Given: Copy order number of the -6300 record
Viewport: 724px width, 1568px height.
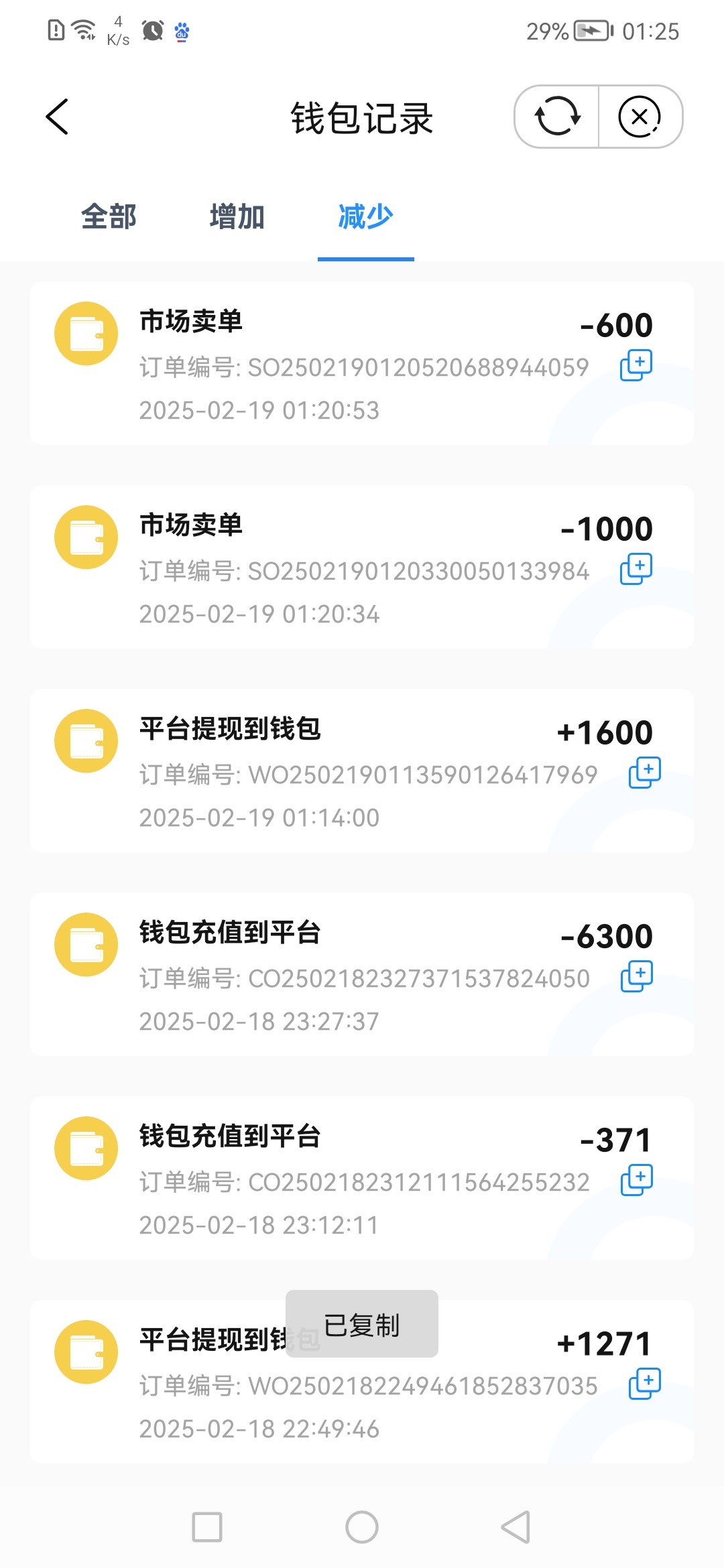Looking at the screenshot, I should coord(636,976).
